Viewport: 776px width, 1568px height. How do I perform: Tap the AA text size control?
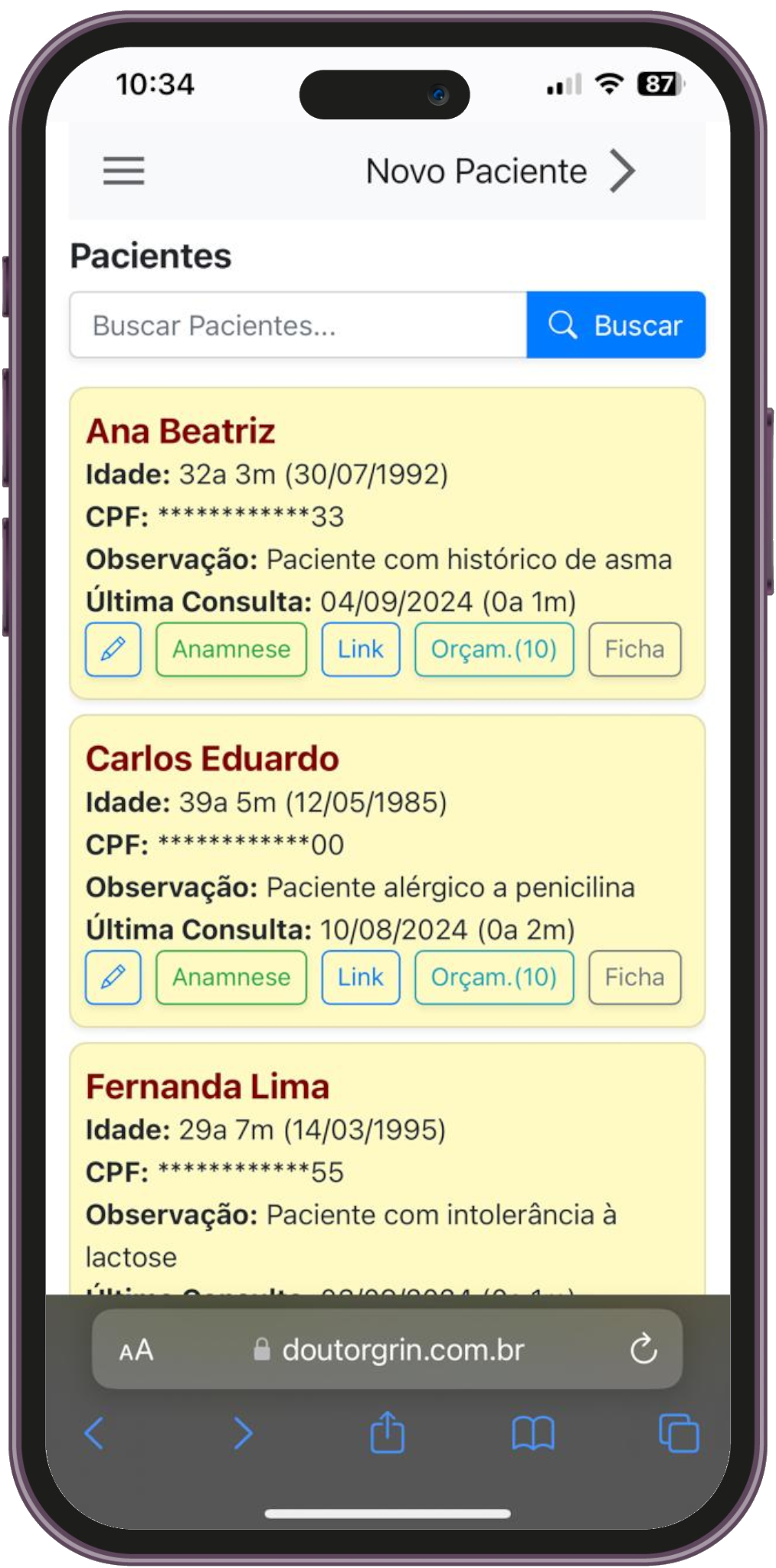click(x=135, y=1350)
